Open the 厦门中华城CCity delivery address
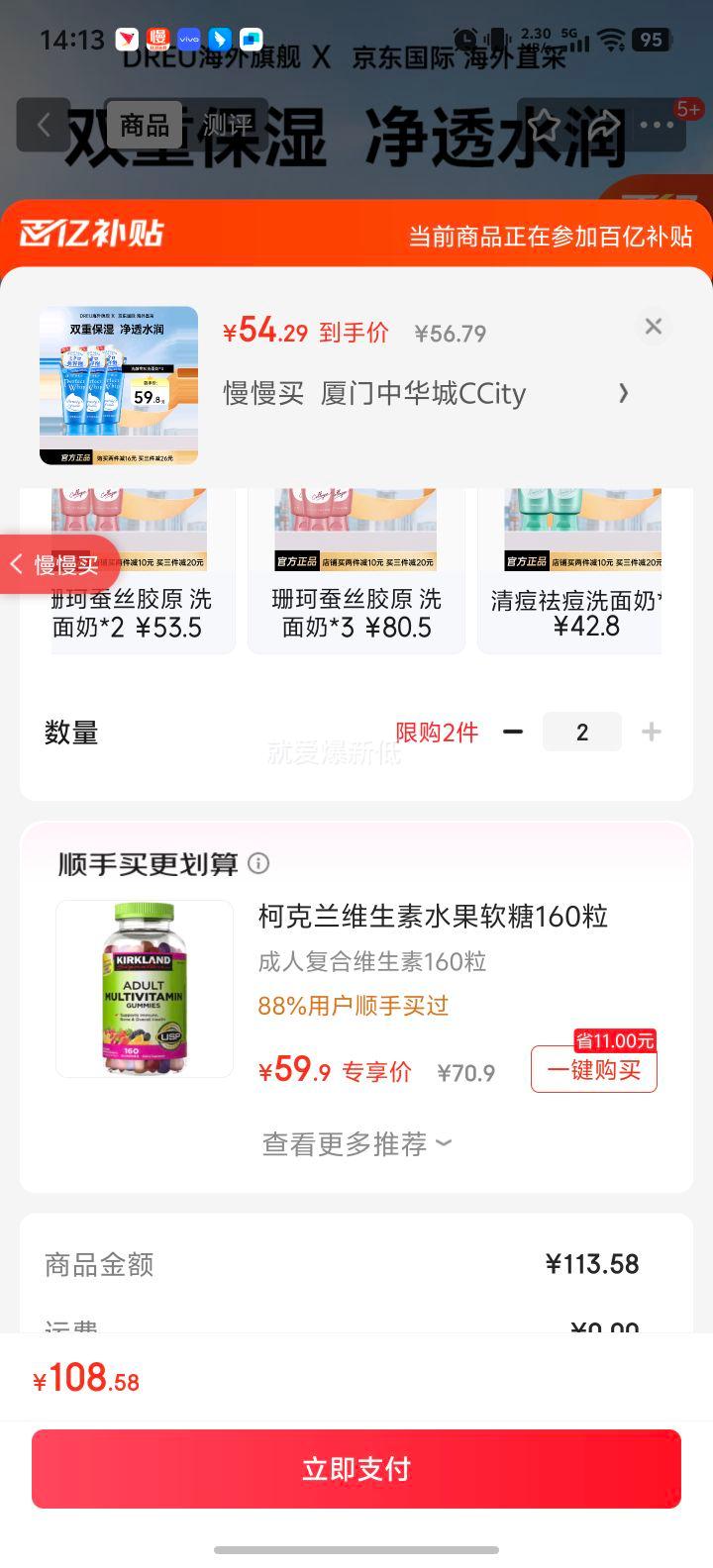 click(x=426, y=394)
